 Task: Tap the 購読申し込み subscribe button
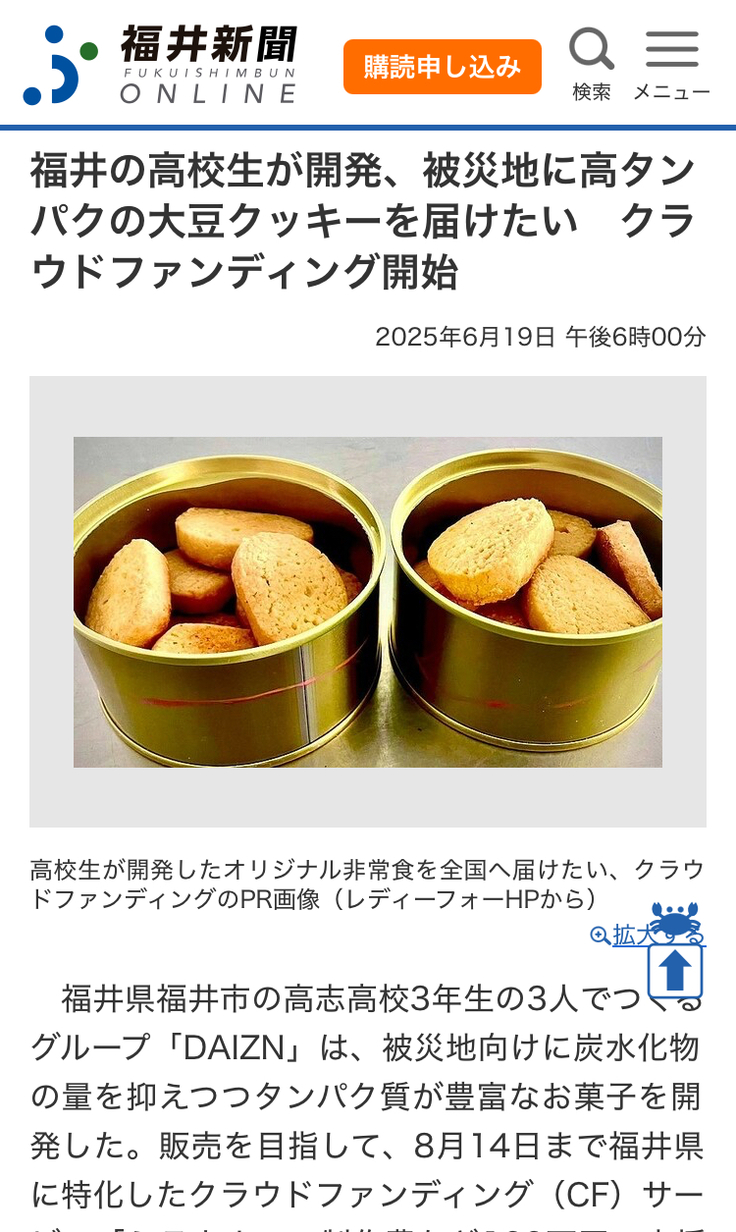442,67
